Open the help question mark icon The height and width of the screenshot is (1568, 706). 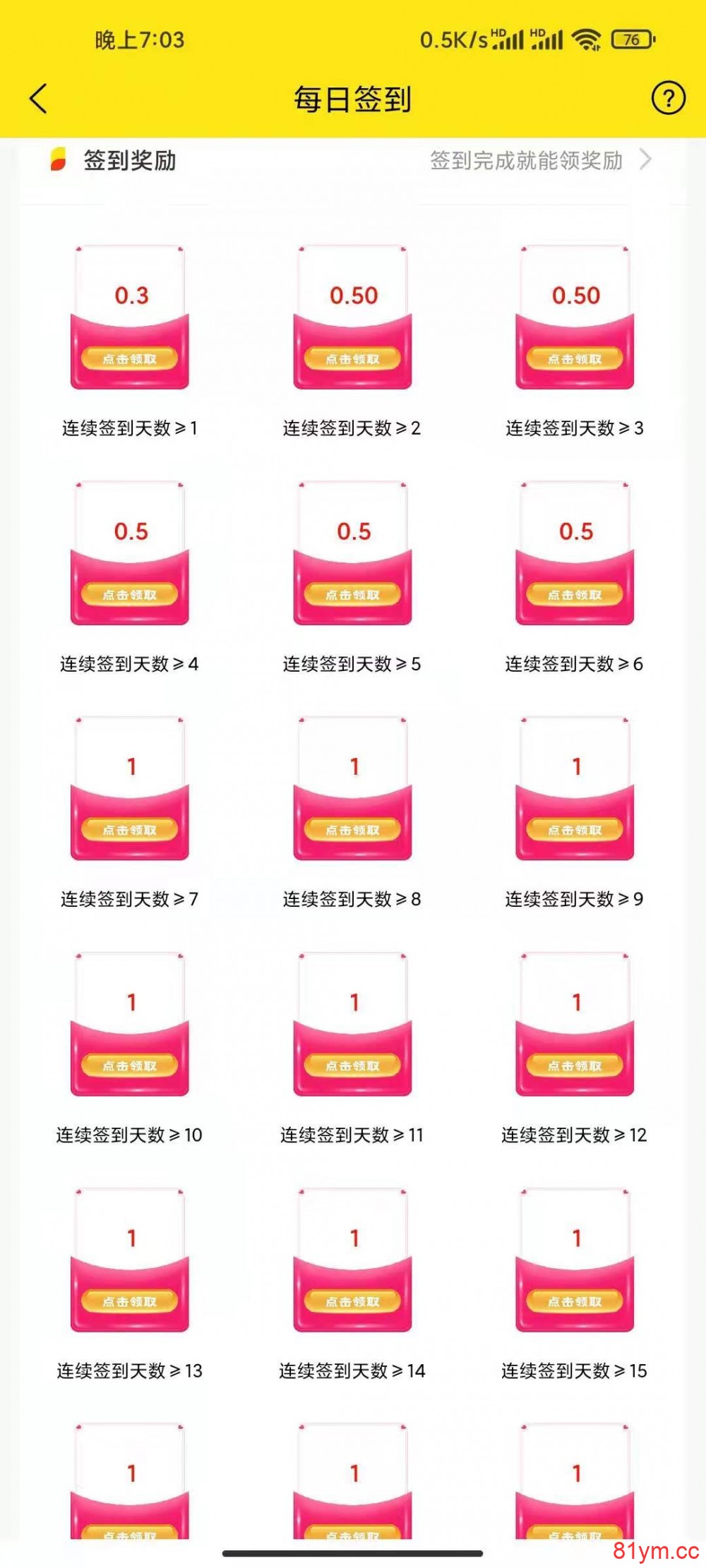coord(666,99)
